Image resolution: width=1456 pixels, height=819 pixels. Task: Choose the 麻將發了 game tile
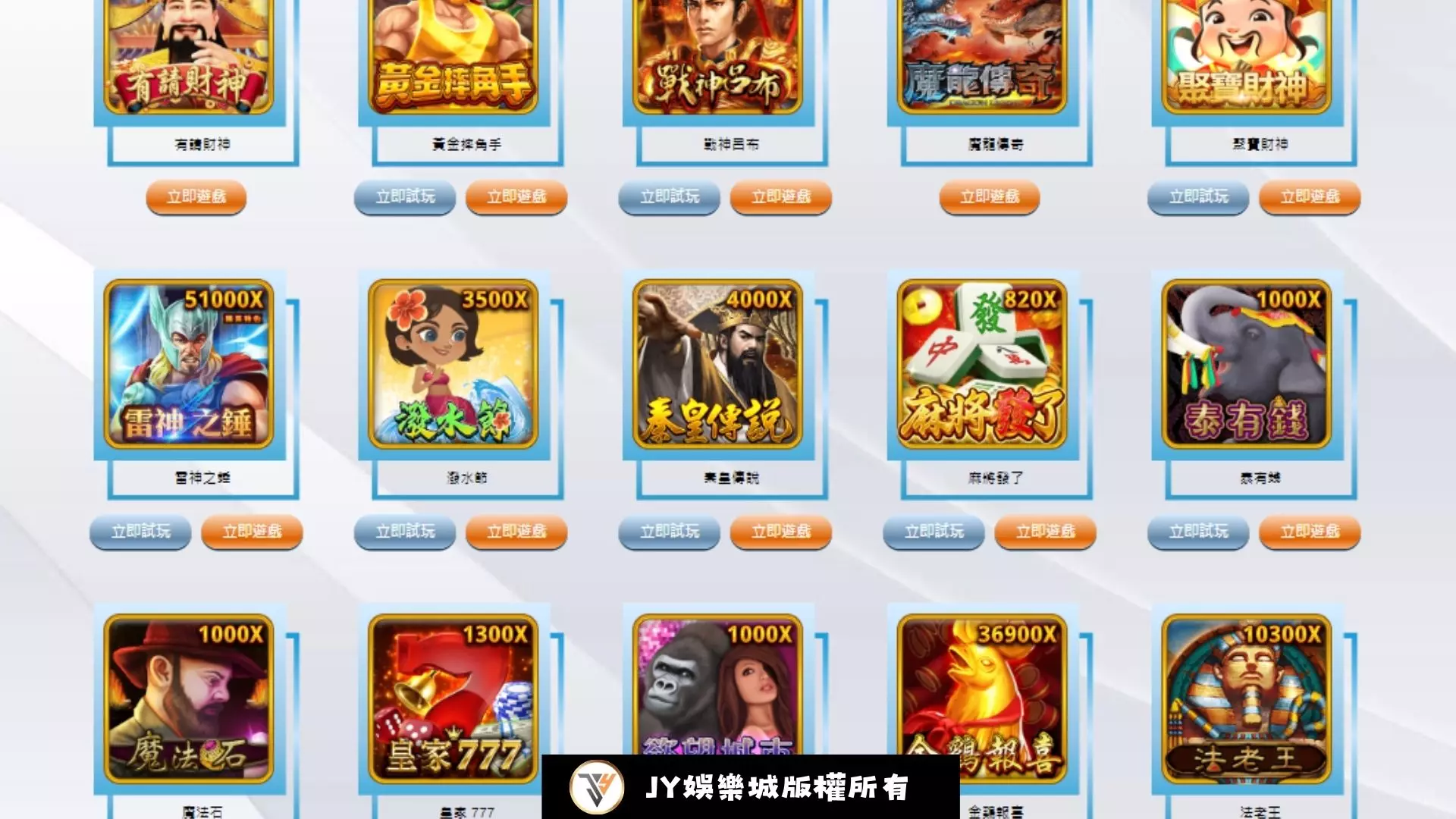pyautogui.click(x=982, y=364)
